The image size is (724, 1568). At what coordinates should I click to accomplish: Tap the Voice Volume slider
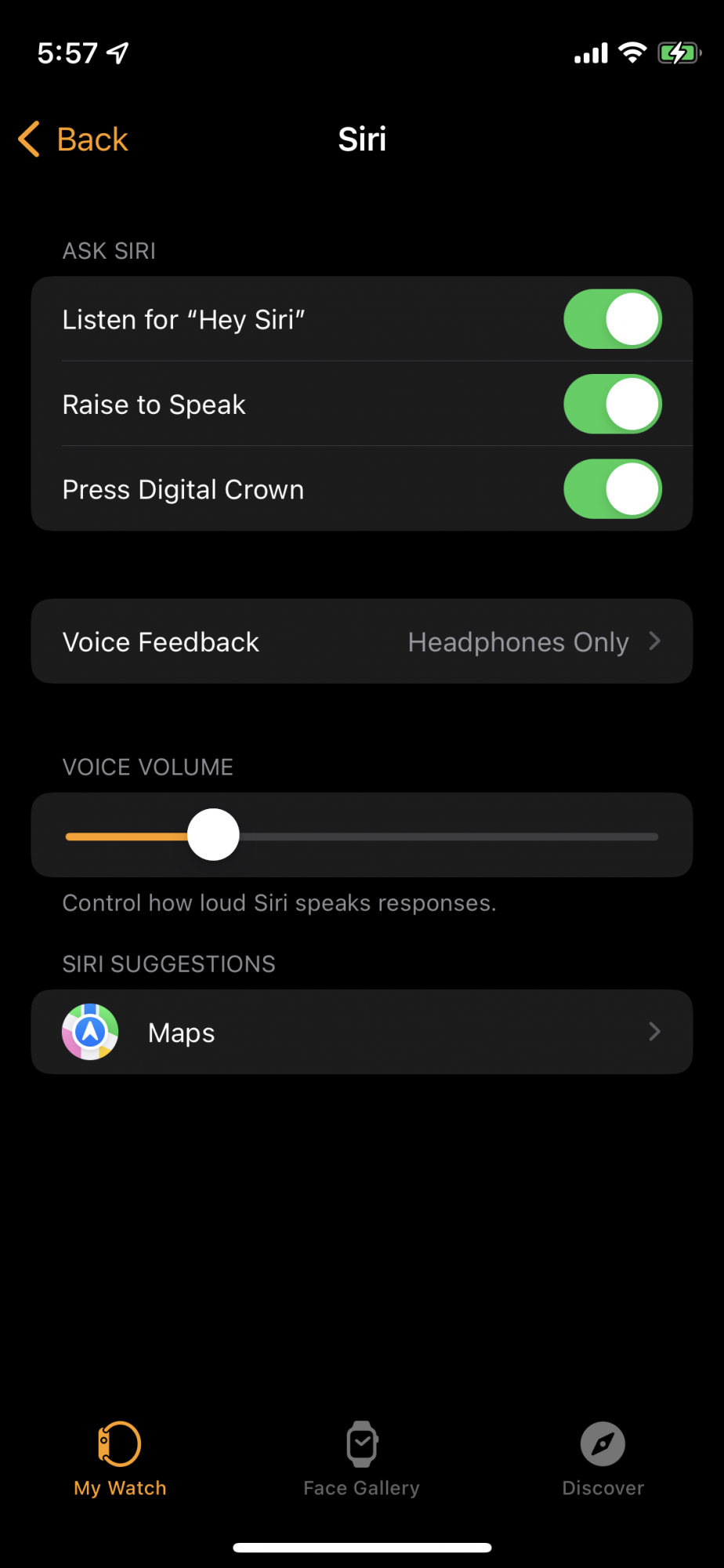tap(213, 835)
